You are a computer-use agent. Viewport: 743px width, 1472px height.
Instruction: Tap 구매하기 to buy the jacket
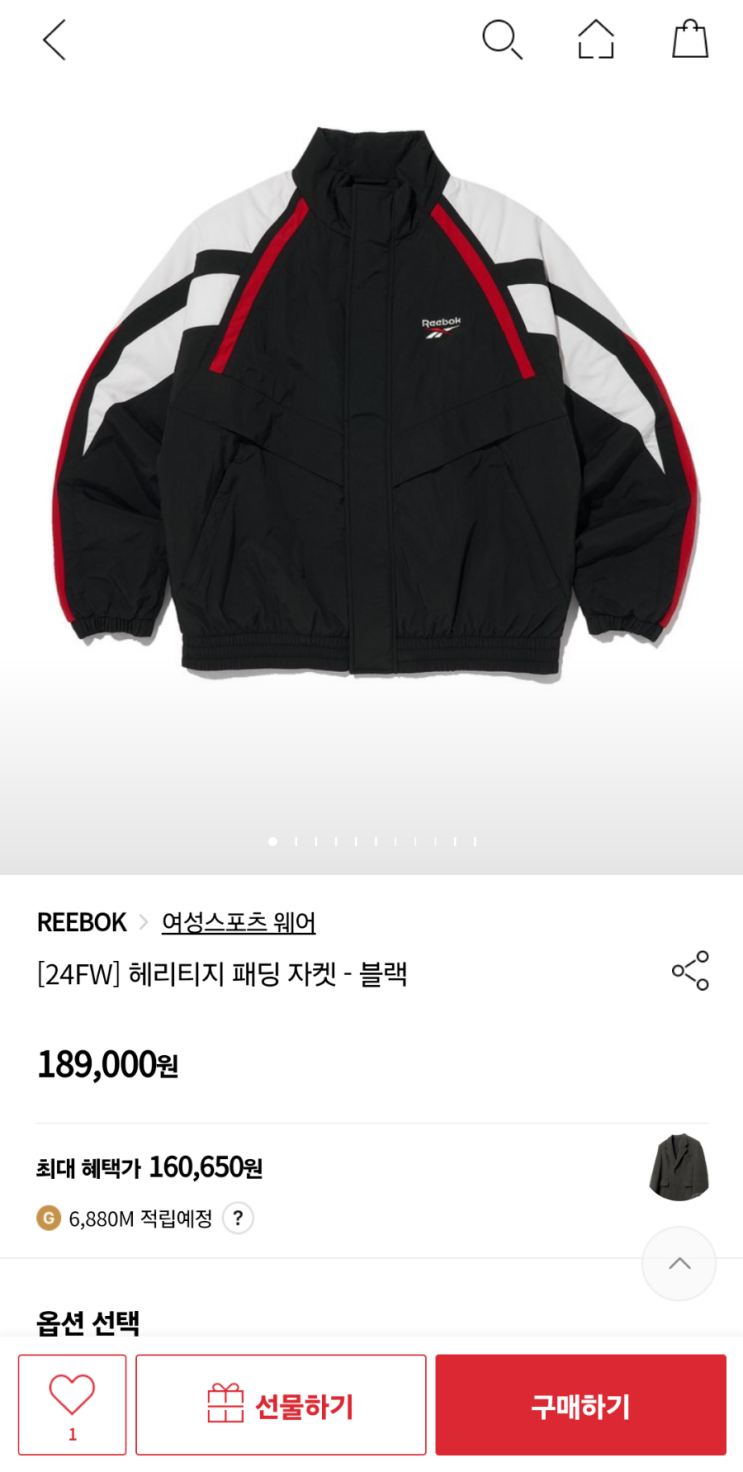tap(580, 1404)
